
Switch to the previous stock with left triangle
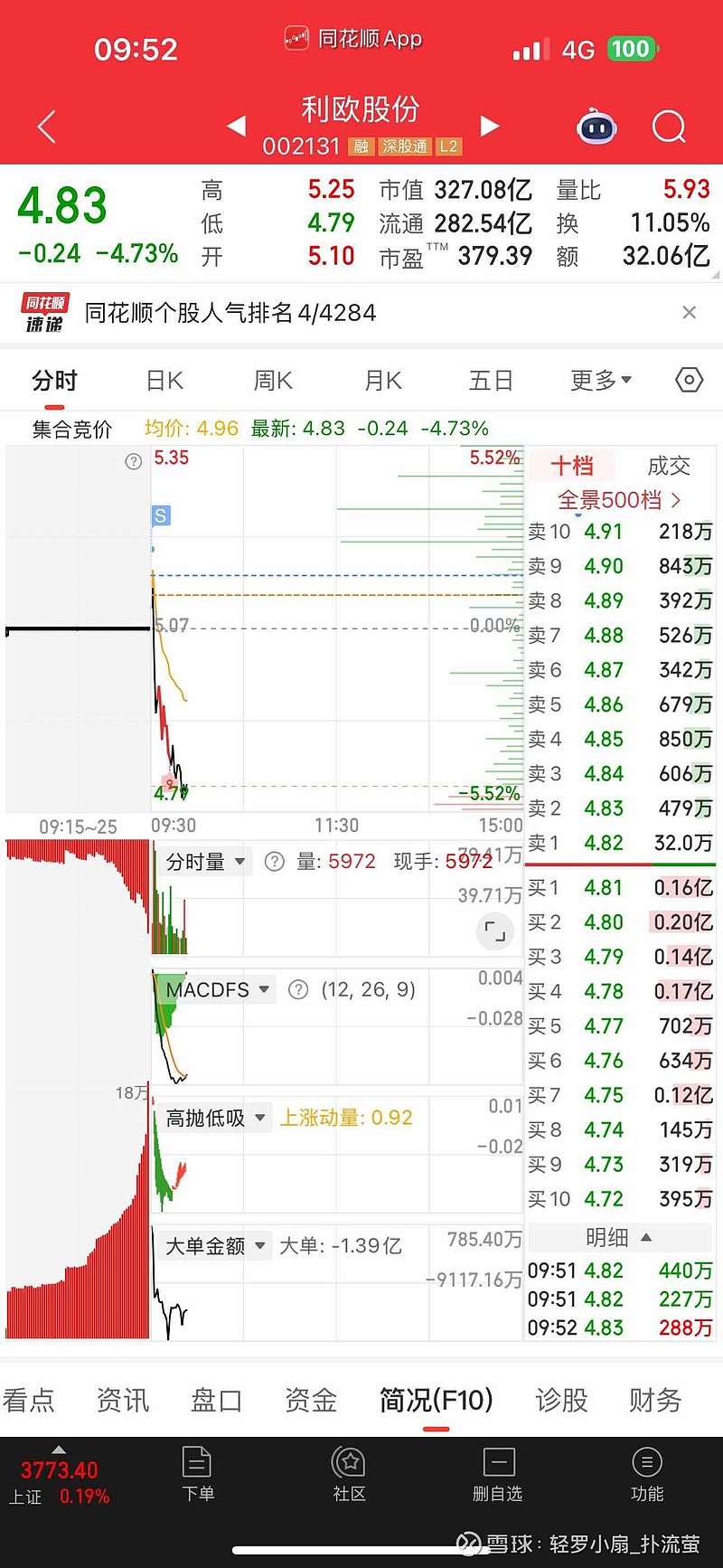237,126
